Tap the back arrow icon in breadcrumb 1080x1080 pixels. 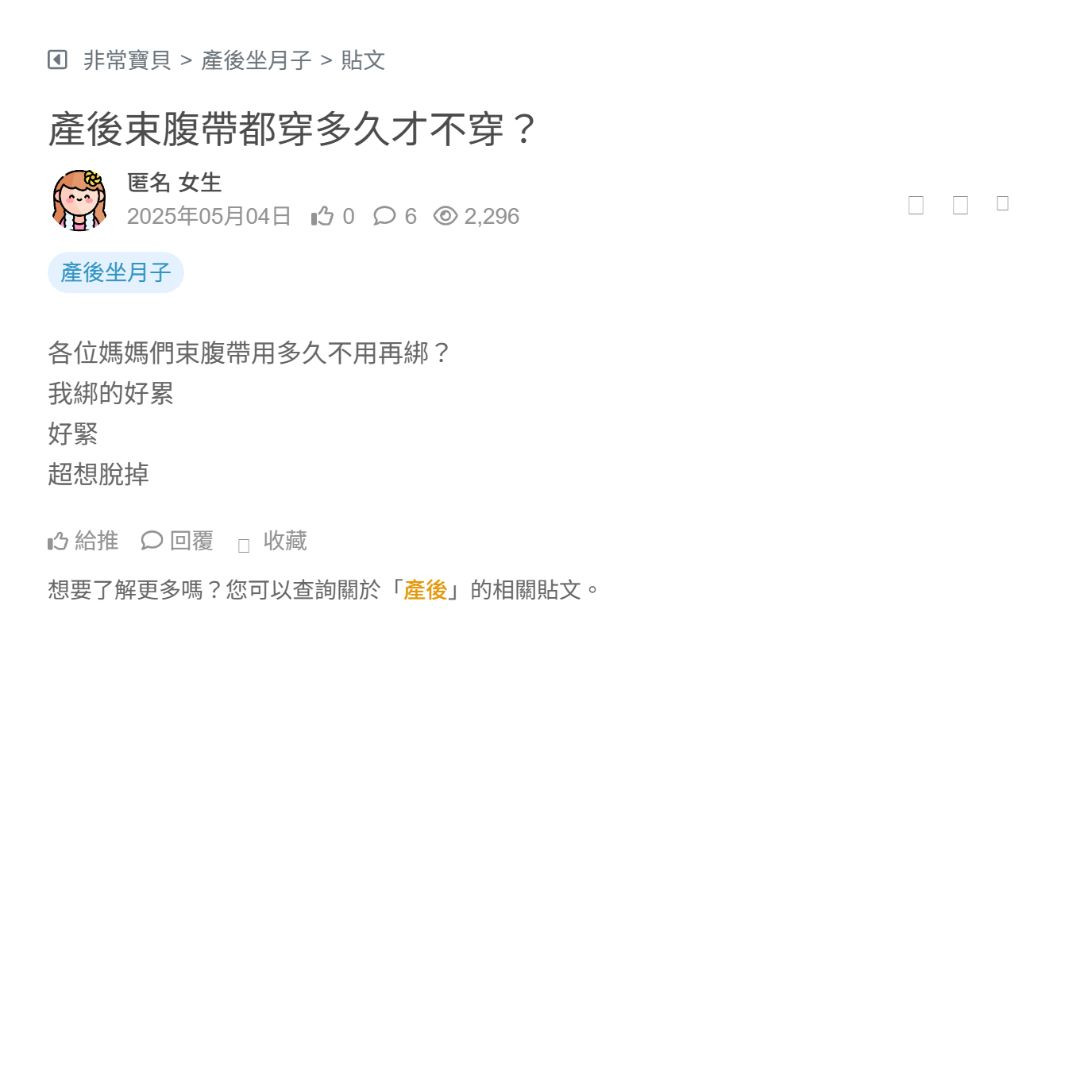pyautogui.click(x=57, y=60)
